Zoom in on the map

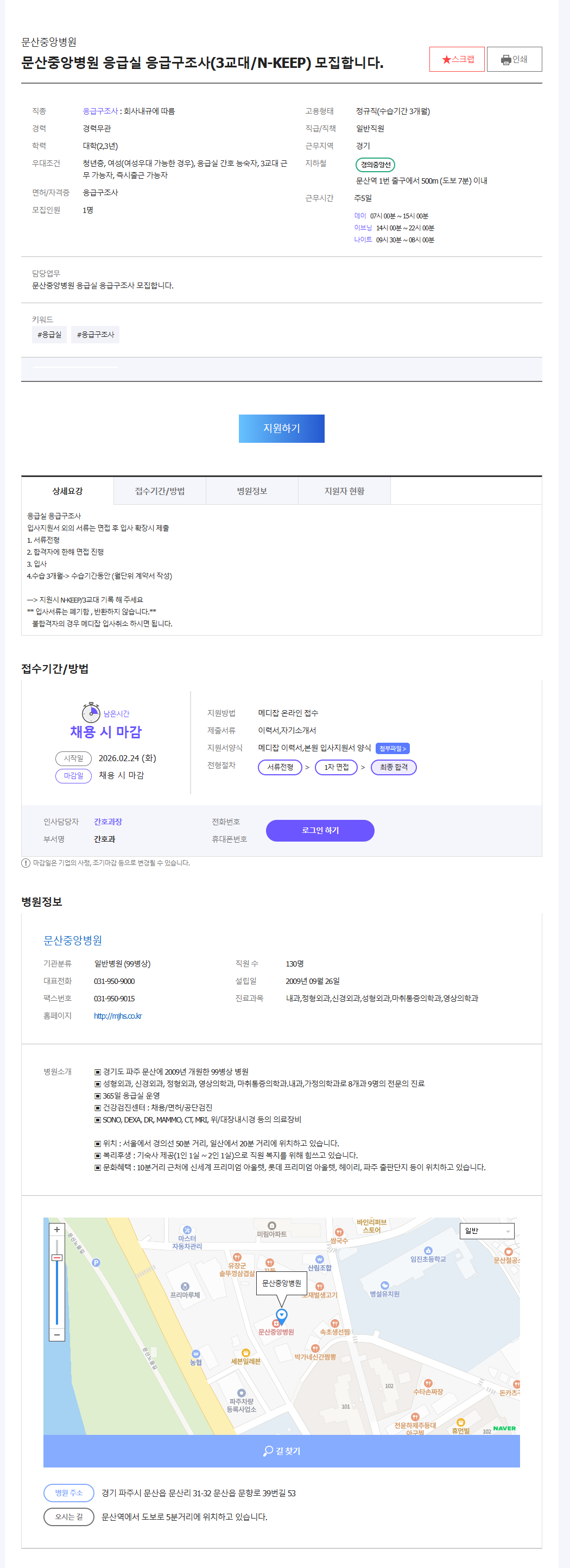coord(56,1229)
